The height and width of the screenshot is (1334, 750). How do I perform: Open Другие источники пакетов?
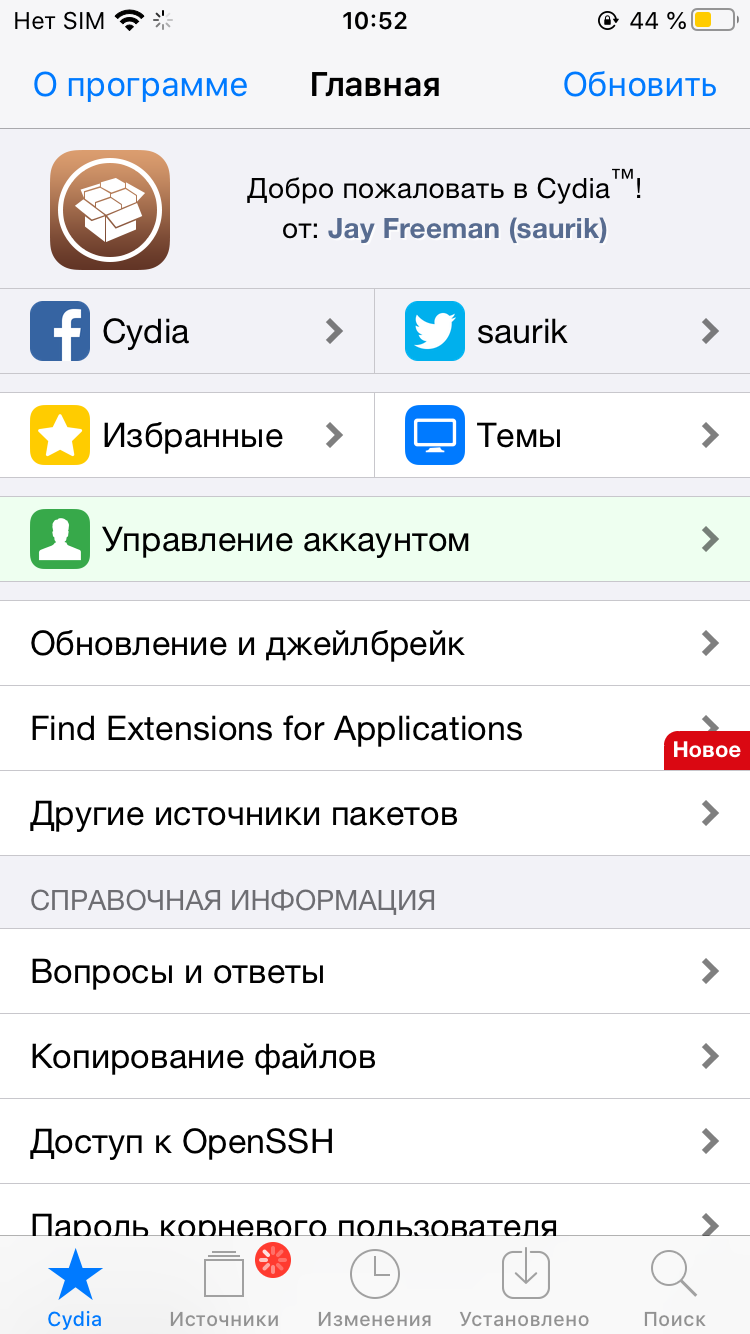(375, 813)
